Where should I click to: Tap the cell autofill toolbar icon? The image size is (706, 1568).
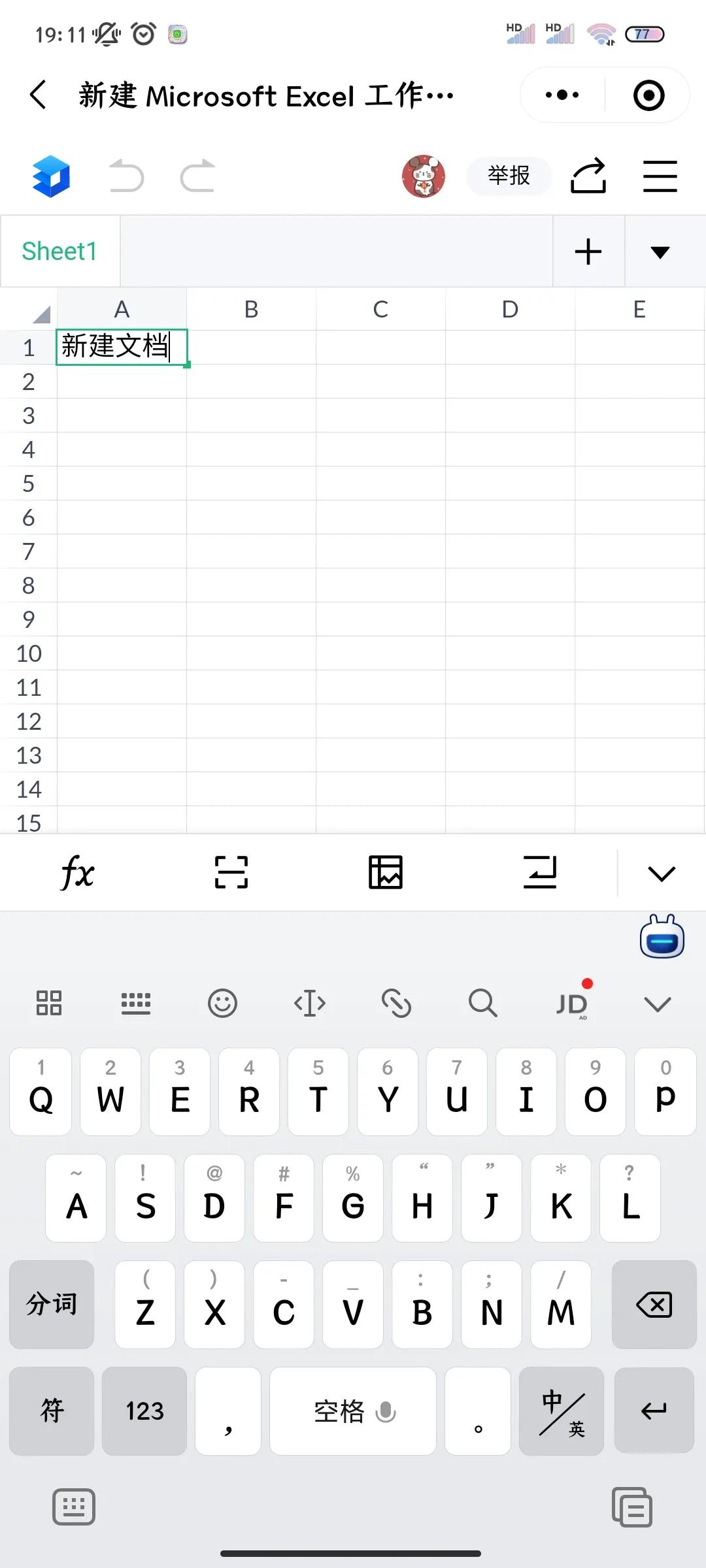tap(541, 872)
